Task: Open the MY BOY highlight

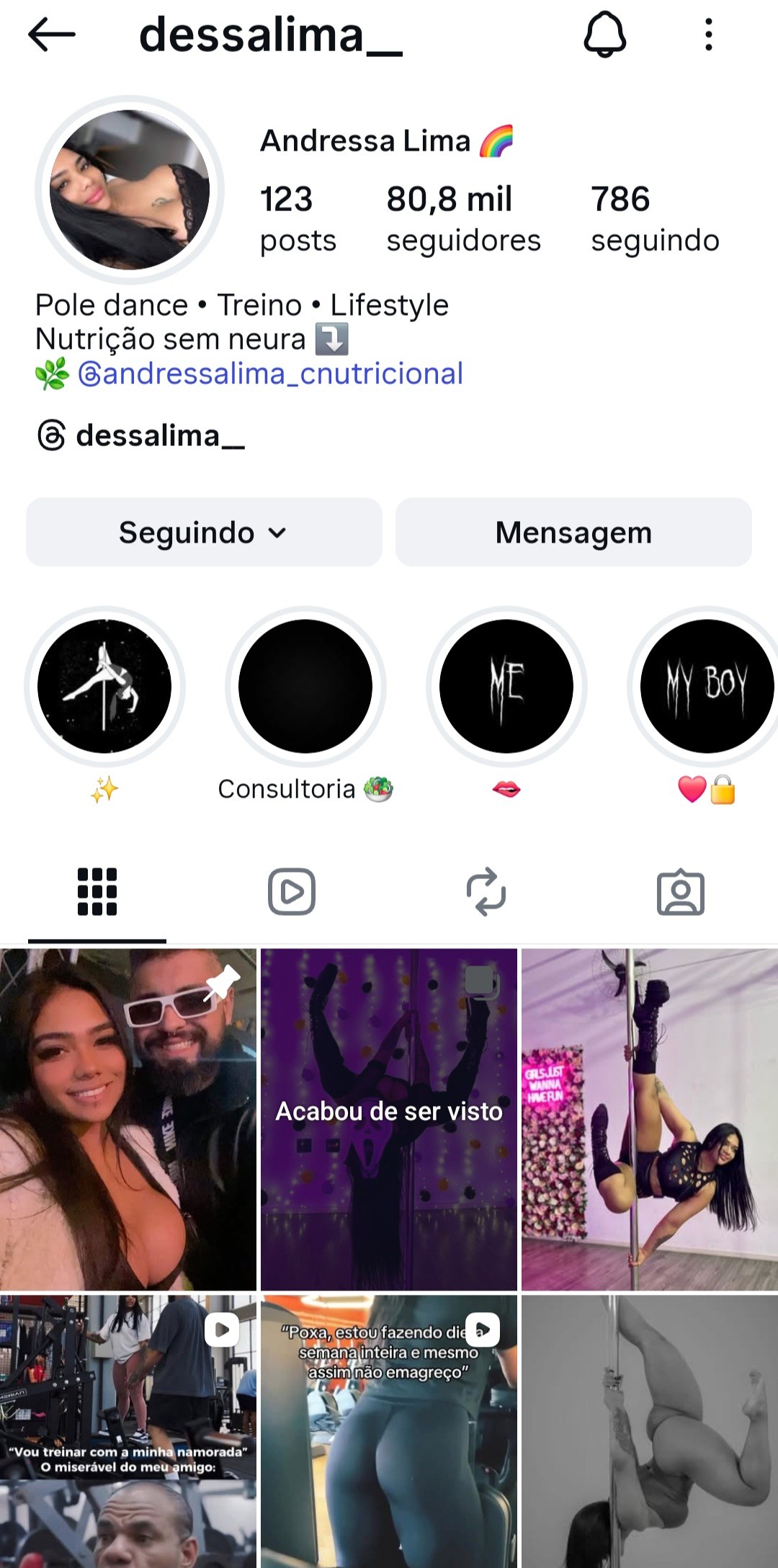Action: (706, 686)
